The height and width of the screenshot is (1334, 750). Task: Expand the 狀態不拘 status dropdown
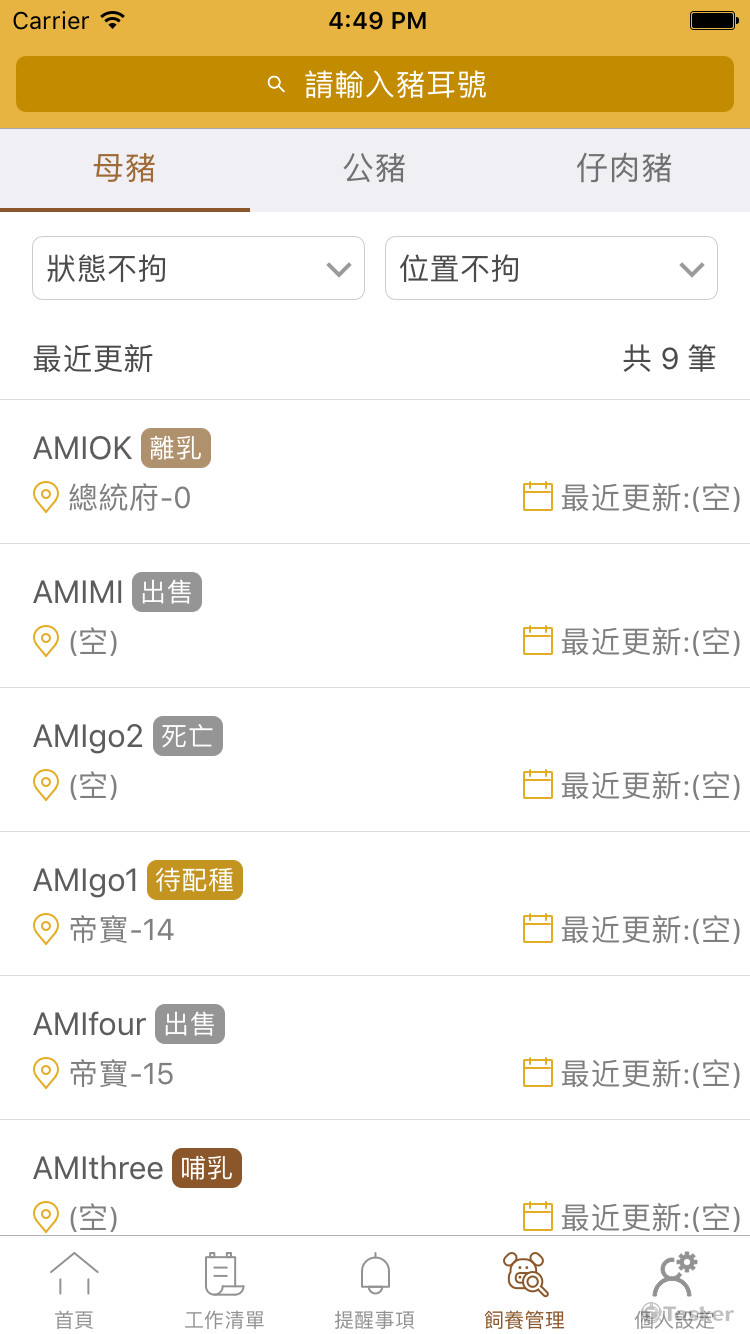tap(198, 268)
